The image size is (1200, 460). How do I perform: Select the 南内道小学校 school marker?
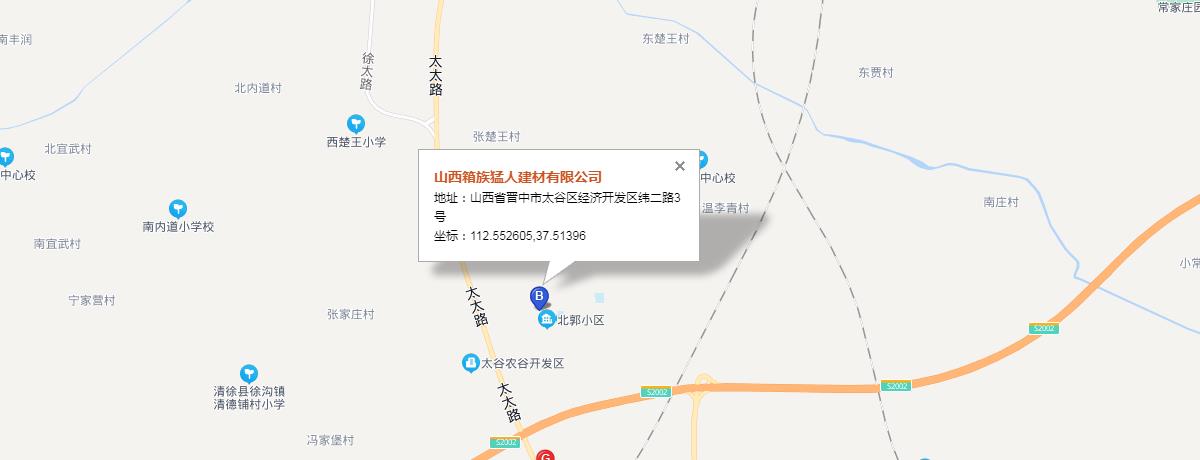click(x=178, y=208)
